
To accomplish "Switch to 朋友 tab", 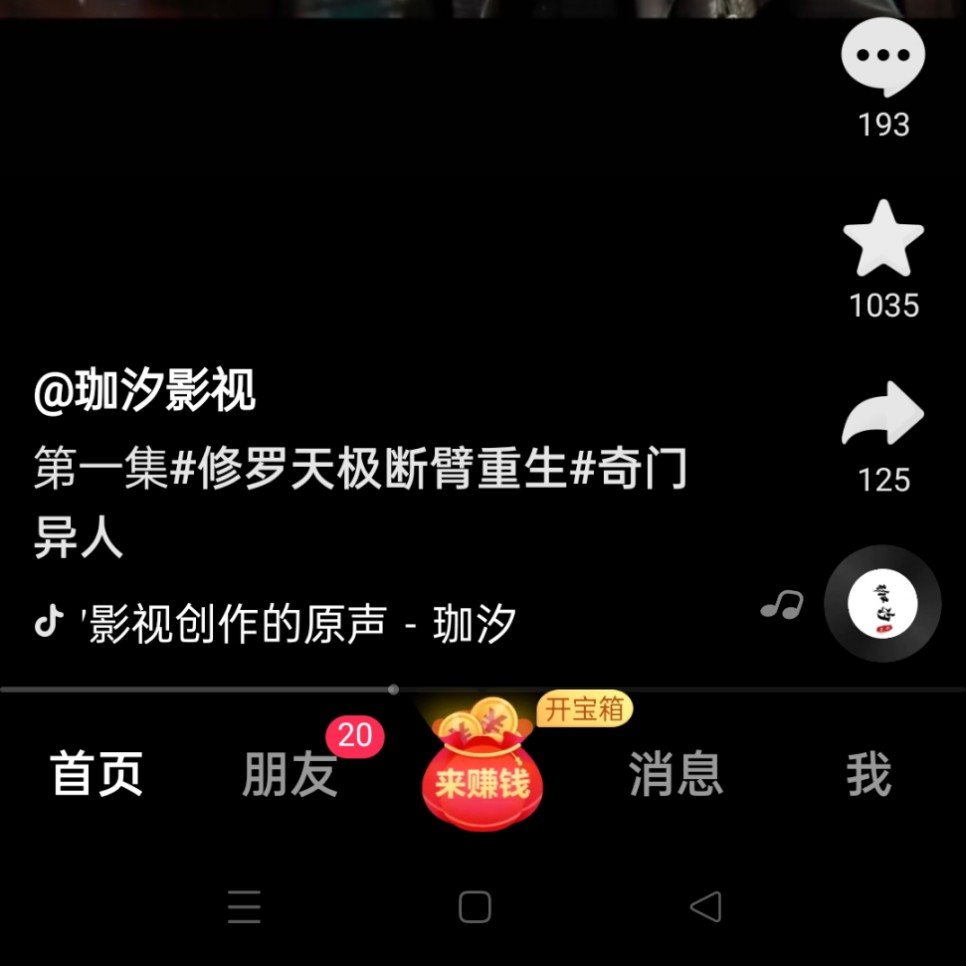I will (290, 775).
